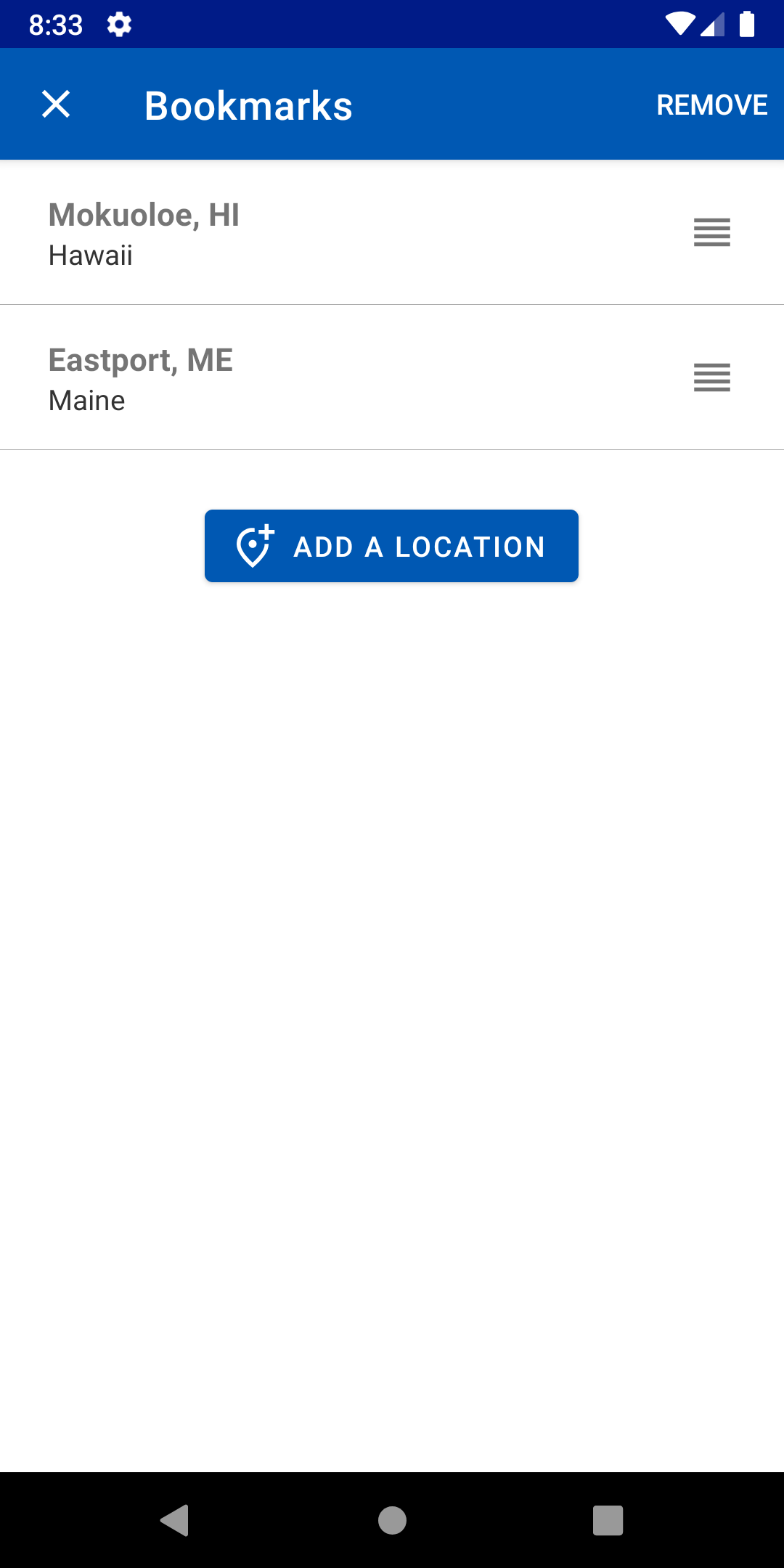Select the Eastport, ME bookmark
The image size is (784, 1568).
(290, 379)
